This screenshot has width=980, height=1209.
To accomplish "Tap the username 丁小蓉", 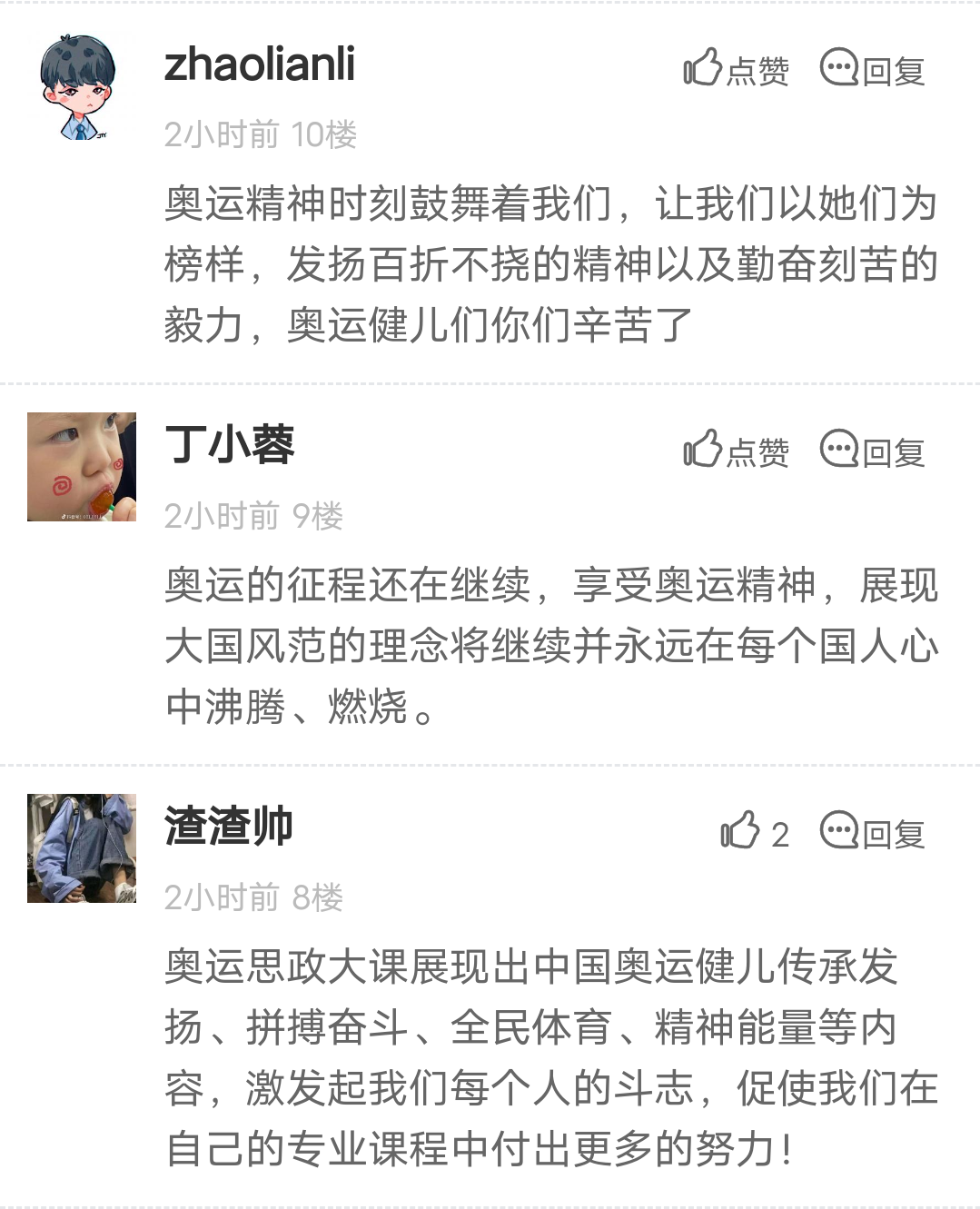I will [x=230, y=446].
